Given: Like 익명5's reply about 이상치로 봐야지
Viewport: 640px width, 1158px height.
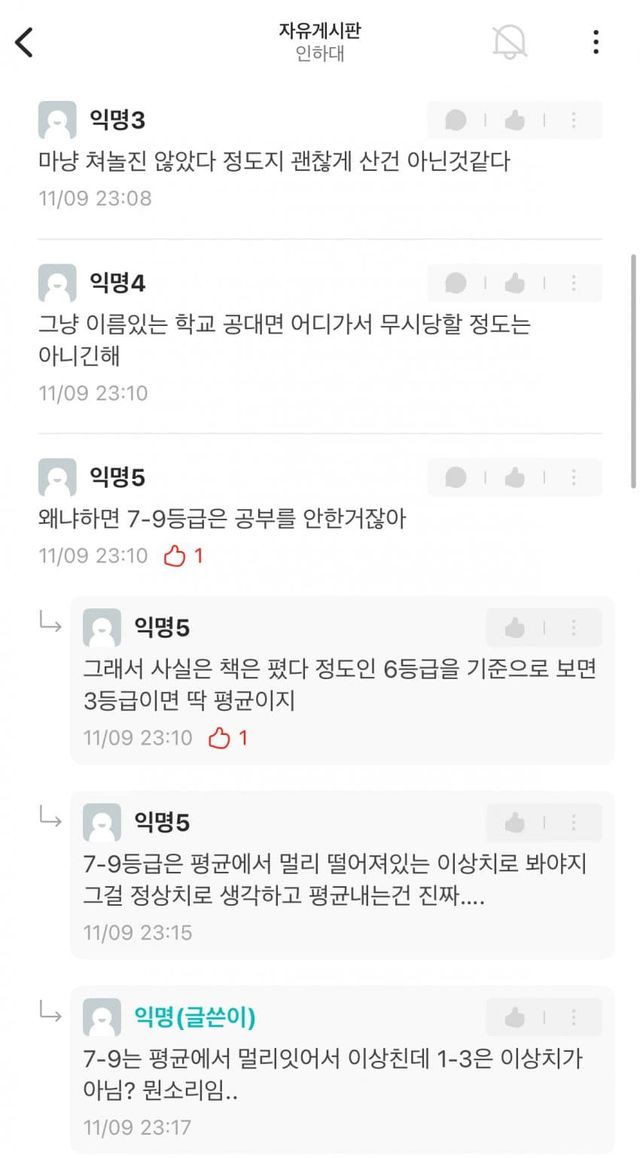Looking at the screenshot, I should (515, 823).
